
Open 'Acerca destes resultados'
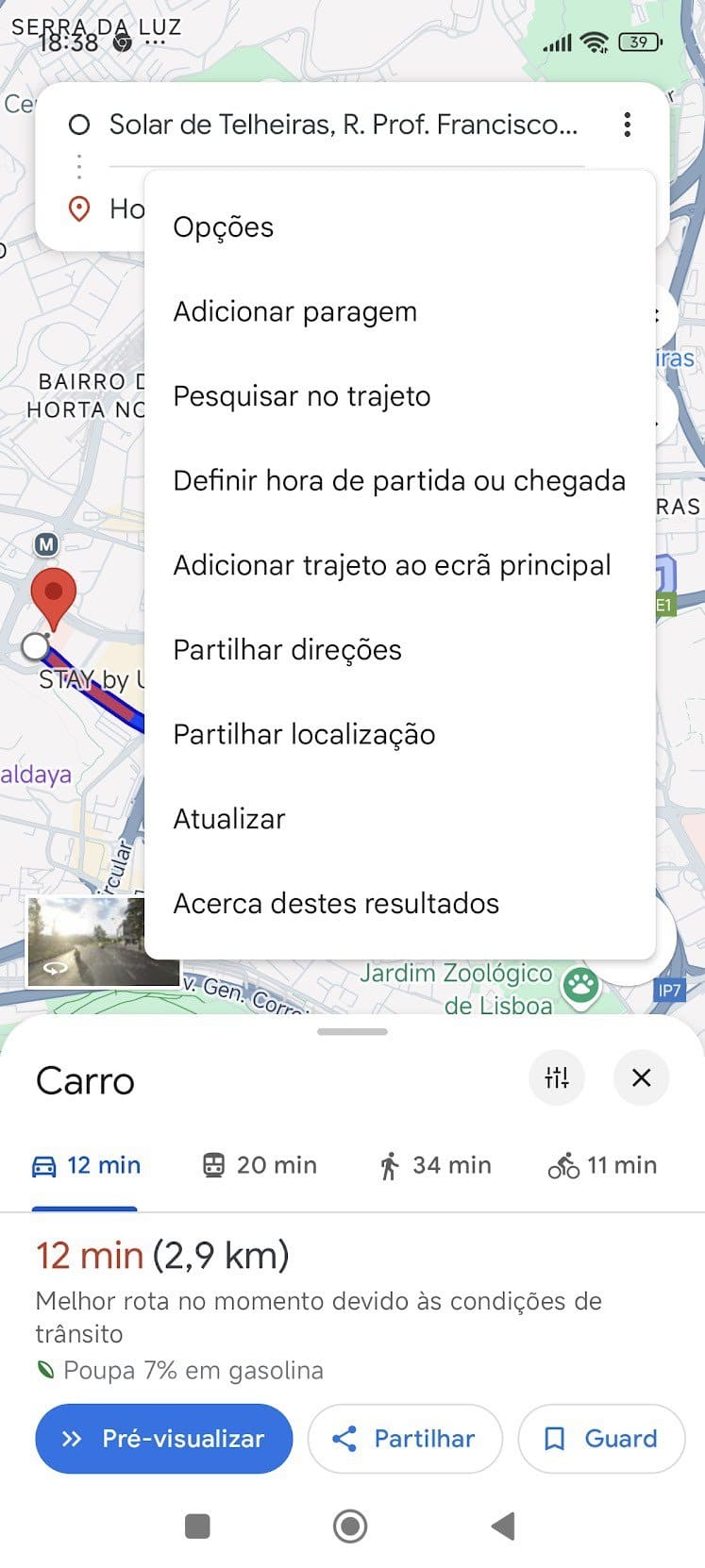point(336,903)
